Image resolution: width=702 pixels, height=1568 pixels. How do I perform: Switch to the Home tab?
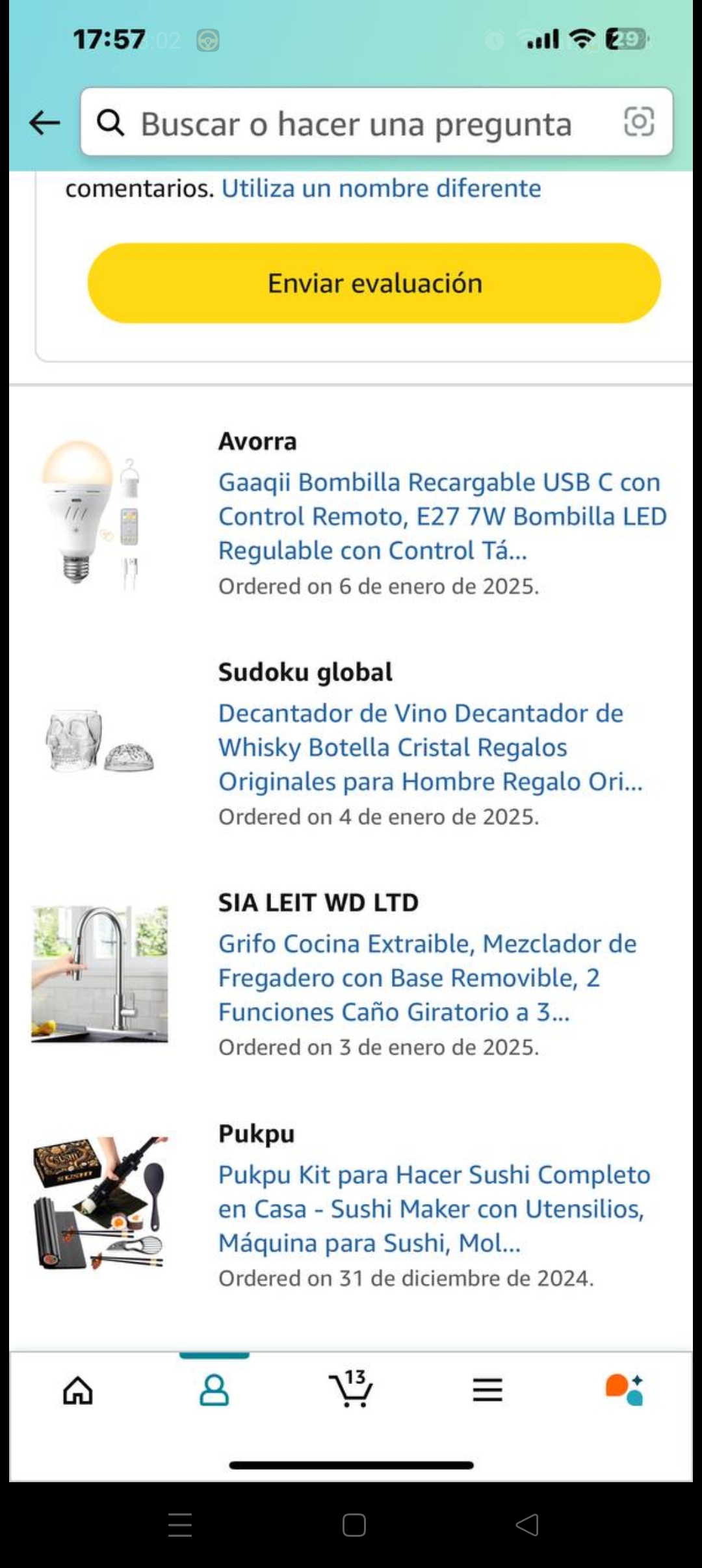(78, 1391)
